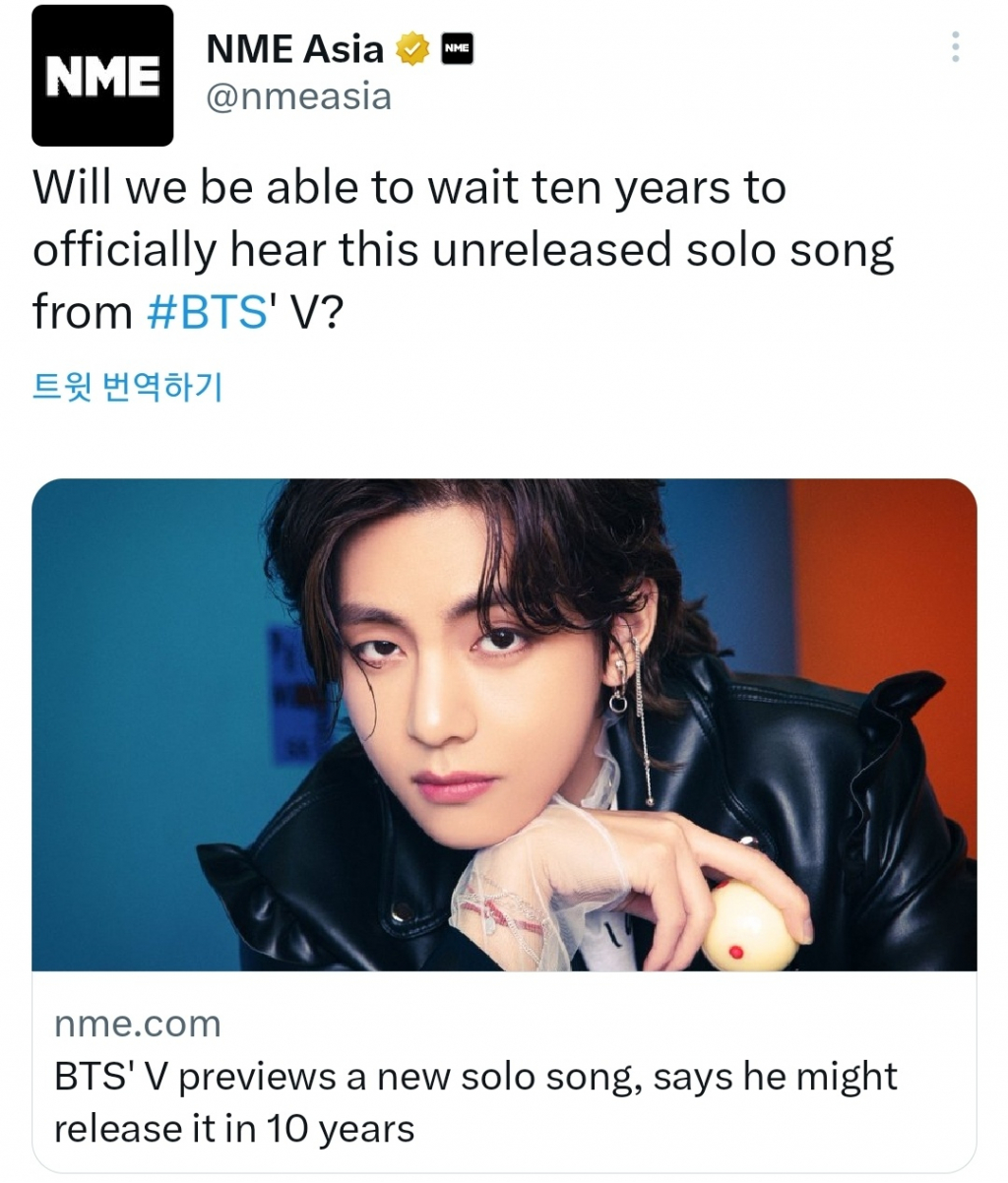Tap the NME affiliate badge
Viewport: 1008px width, 1183px height.
(457, 48)
